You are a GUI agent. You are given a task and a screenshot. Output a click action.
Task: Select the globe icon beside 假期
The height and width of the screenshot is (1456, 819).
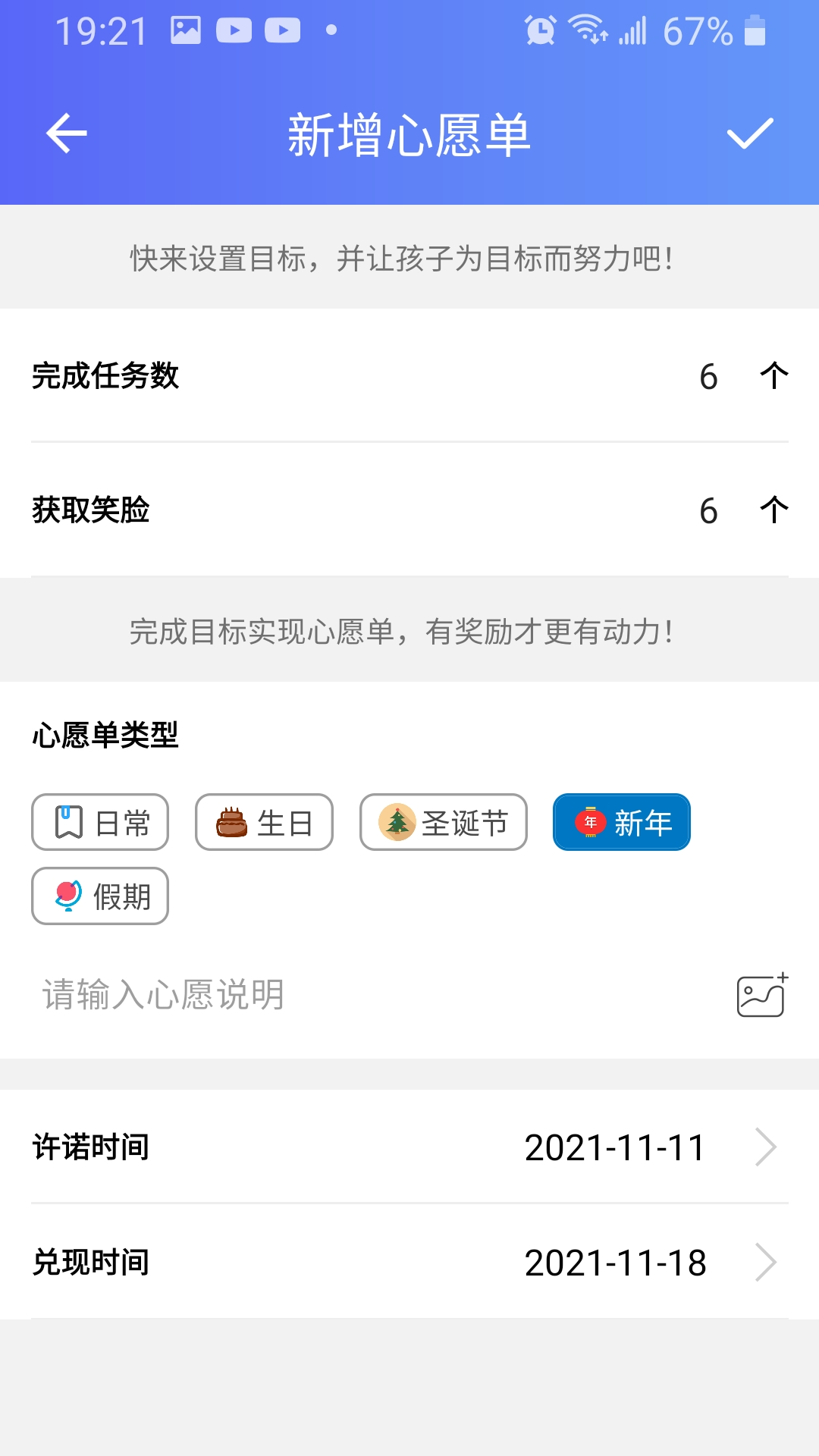point(67,896)
